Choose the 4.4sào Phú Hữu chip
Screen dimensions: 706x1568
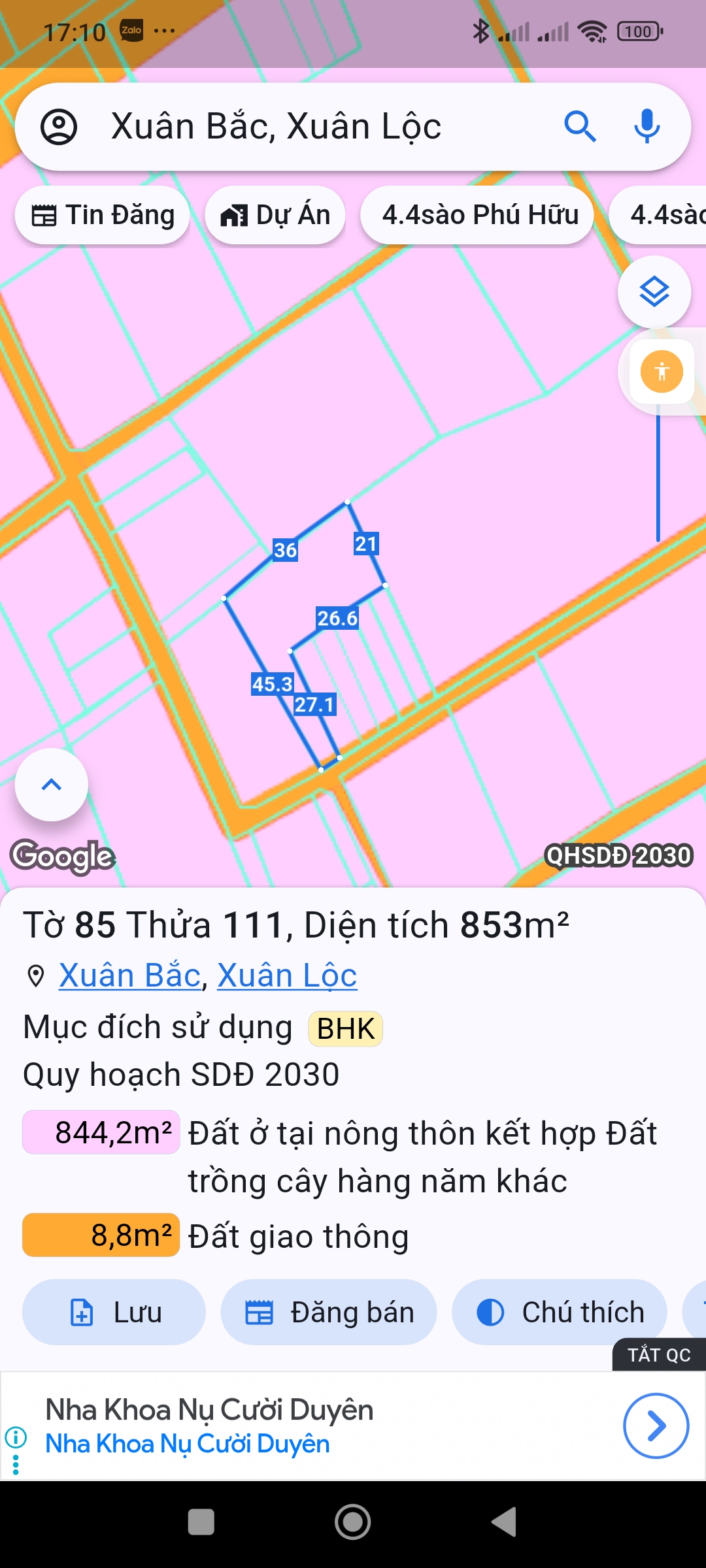(479, 216)
